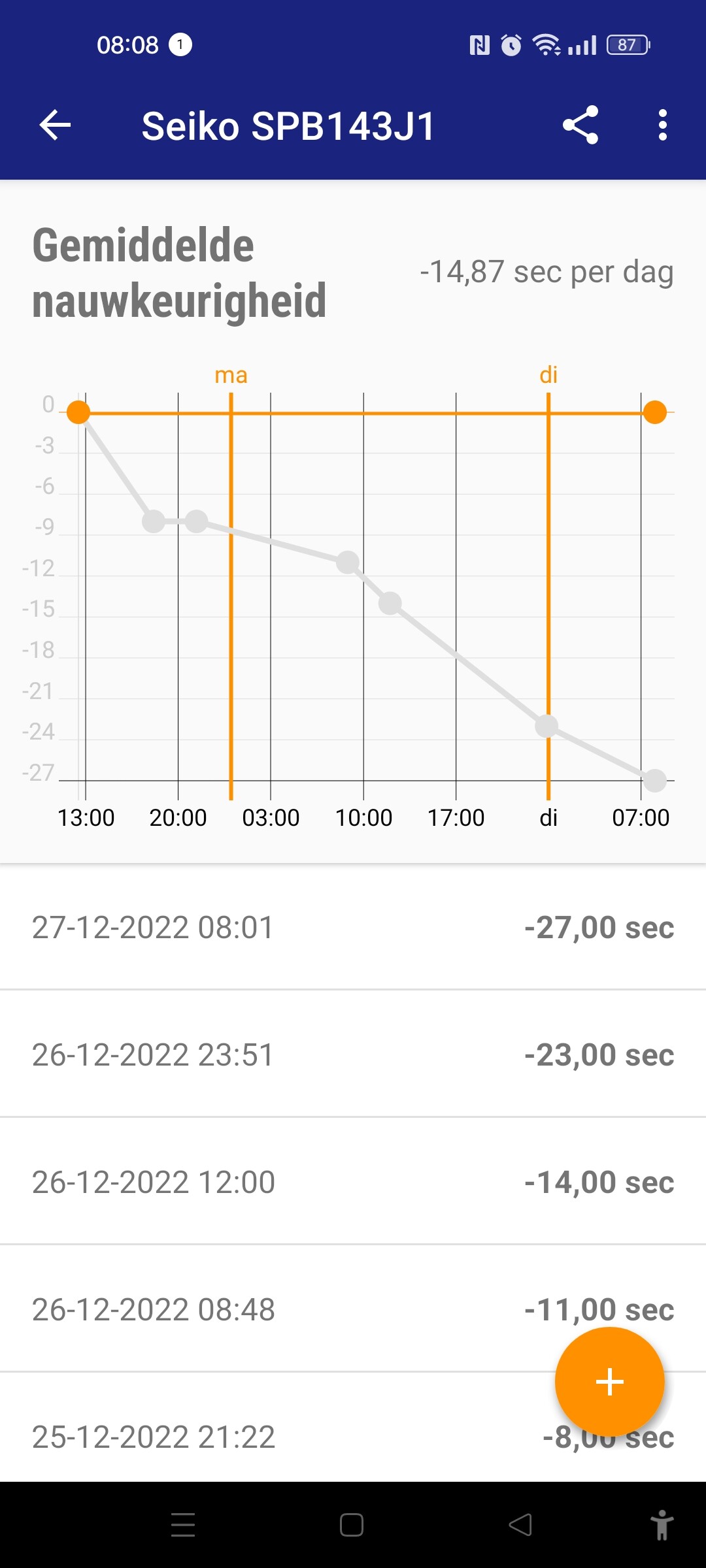Open the recent apps overview

pyautogui.click(x=183, y=1525)
